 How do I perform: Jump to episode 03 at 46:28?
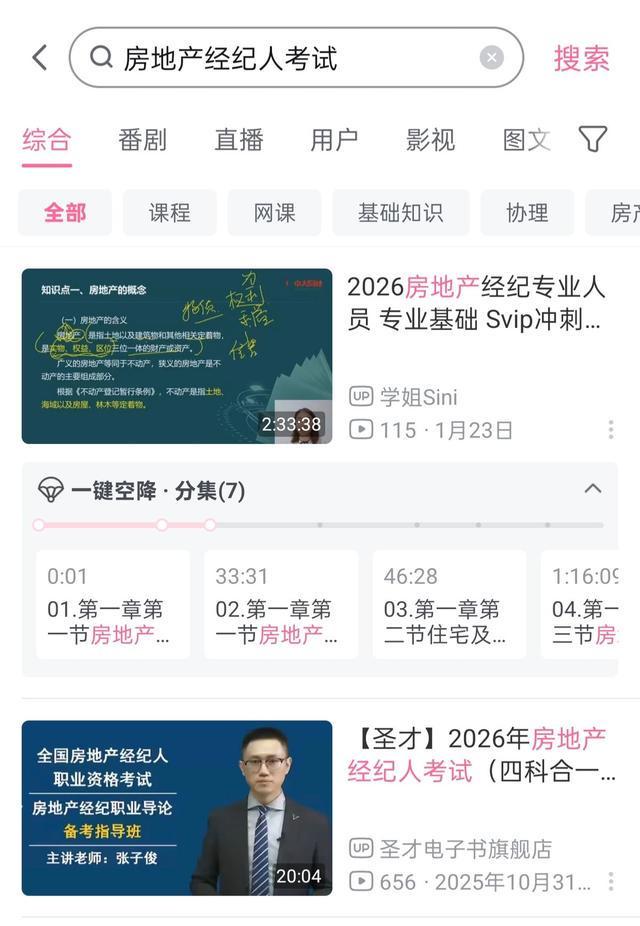(x=449, y=605)
